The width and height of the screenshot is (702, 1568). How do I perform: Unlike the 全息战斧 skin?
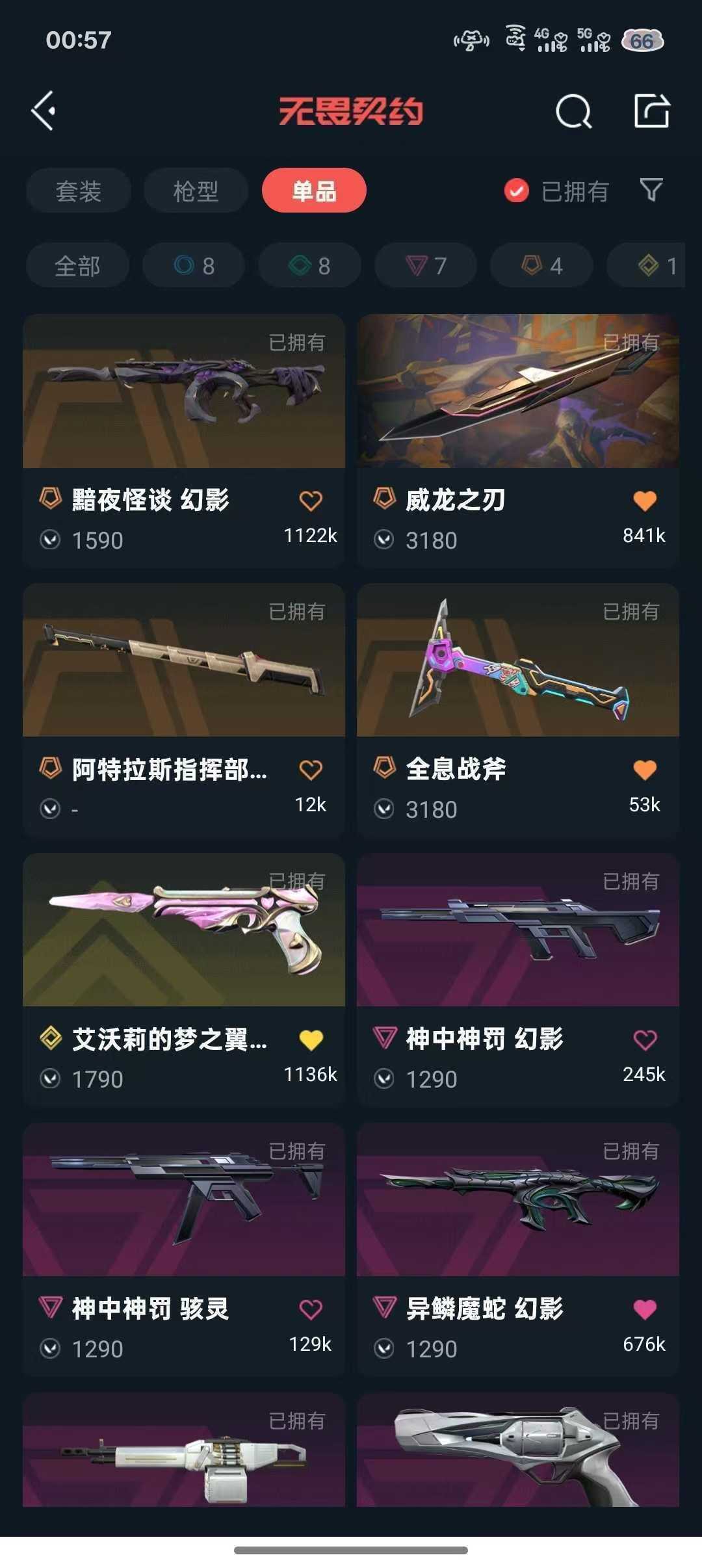(645, 770)
